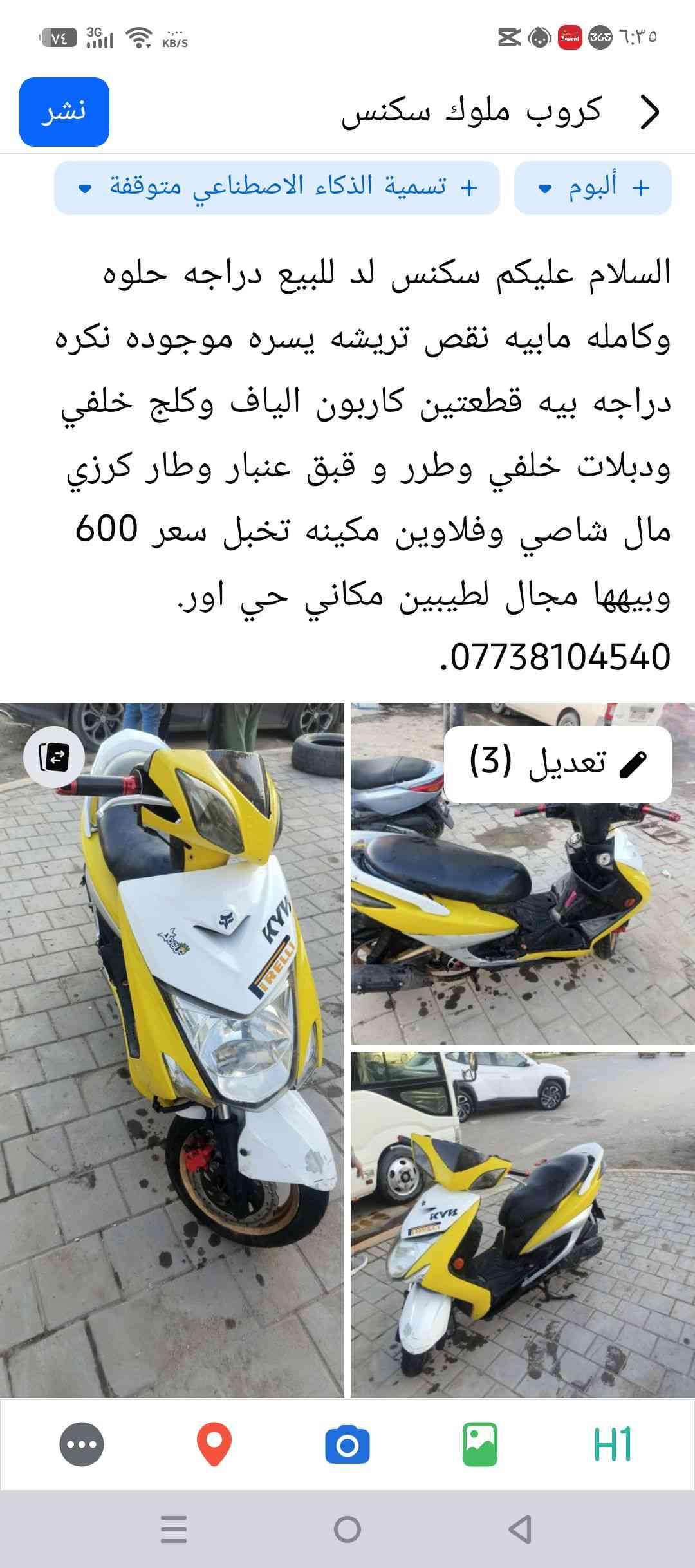This screenshot has width=695, height=1568.
Task: Open the ألبوم album dropdown
Action: pos(593,188)
